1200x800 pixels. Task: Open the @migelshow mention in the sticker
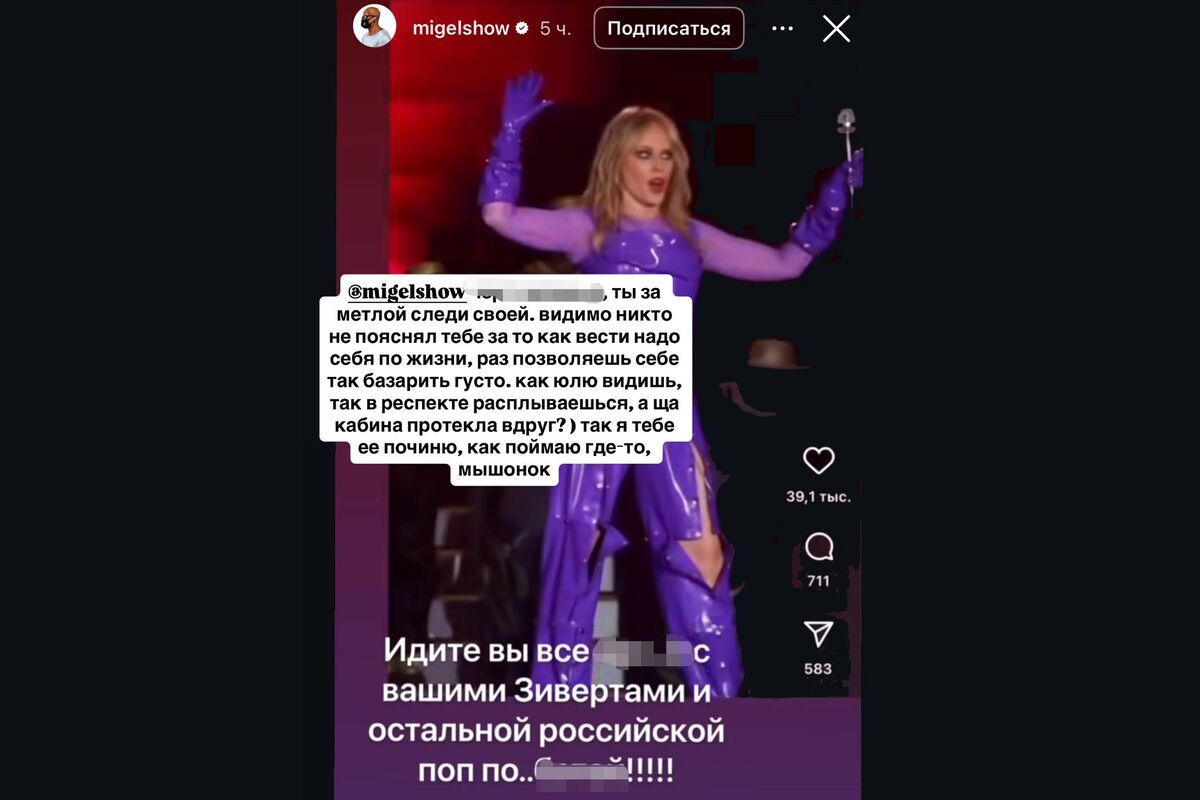[406, 291]
